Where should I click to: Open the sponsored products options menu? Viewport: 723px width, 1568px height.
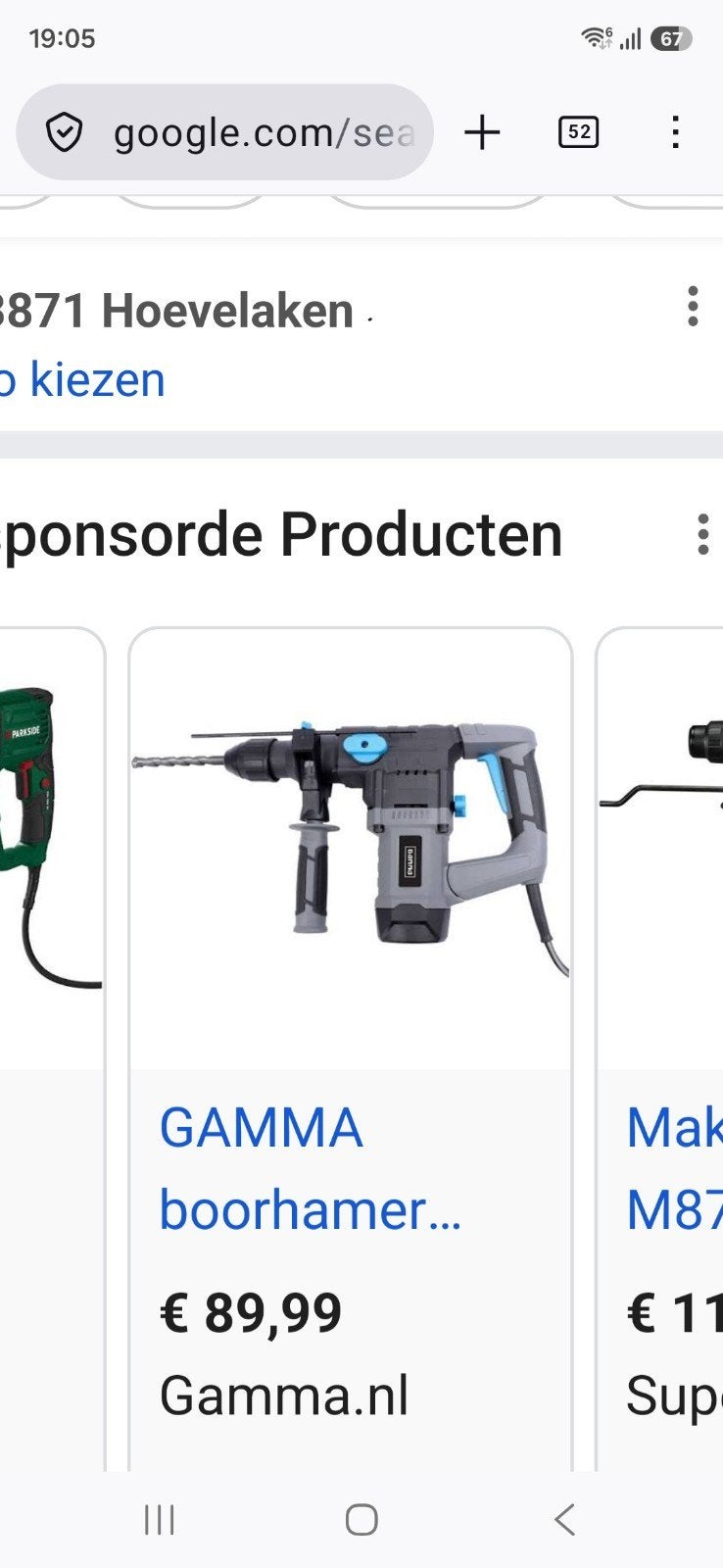[702, 534]
